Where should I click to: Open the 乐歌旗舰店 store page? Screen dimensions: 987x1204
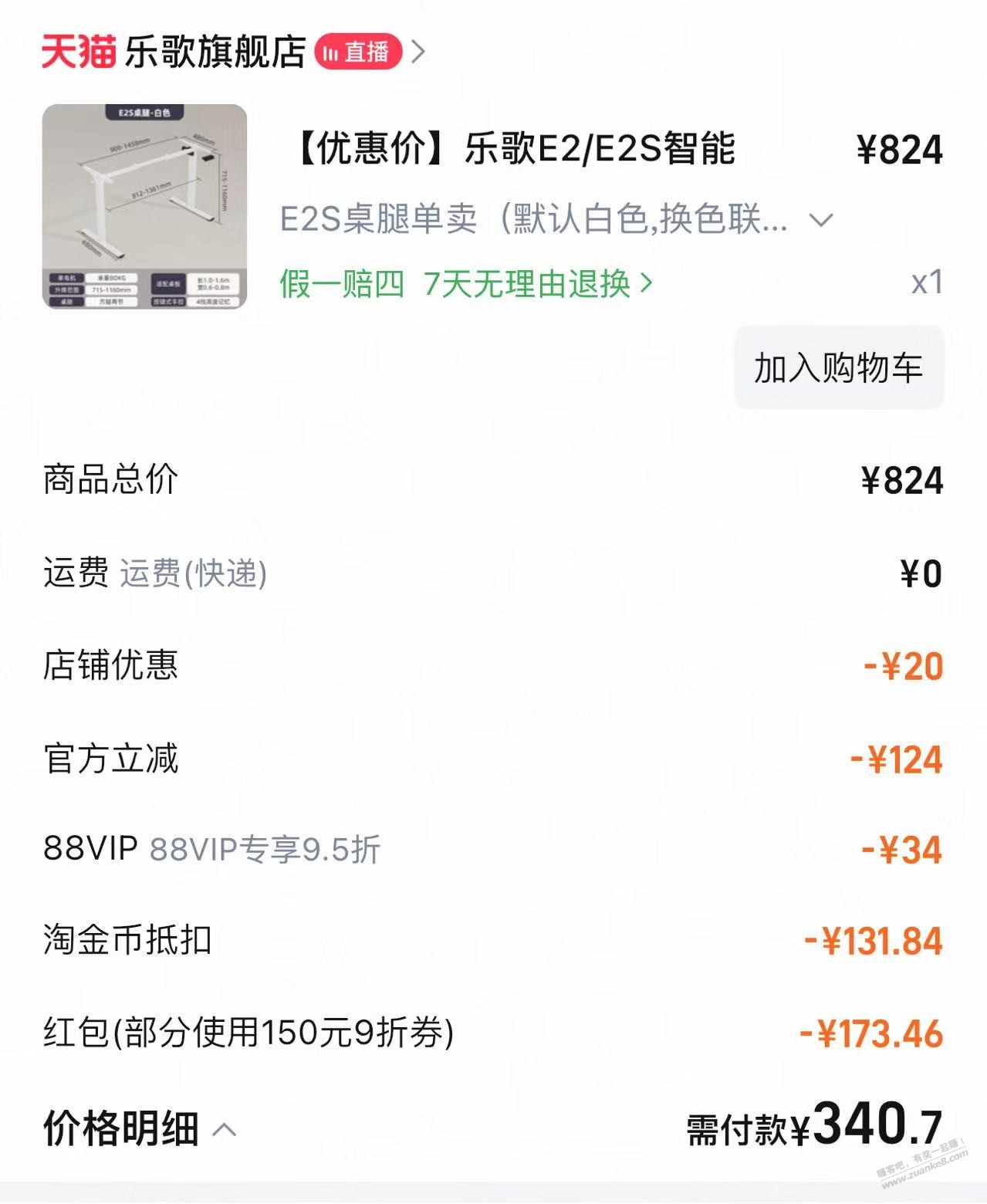(x=215, y=52)
